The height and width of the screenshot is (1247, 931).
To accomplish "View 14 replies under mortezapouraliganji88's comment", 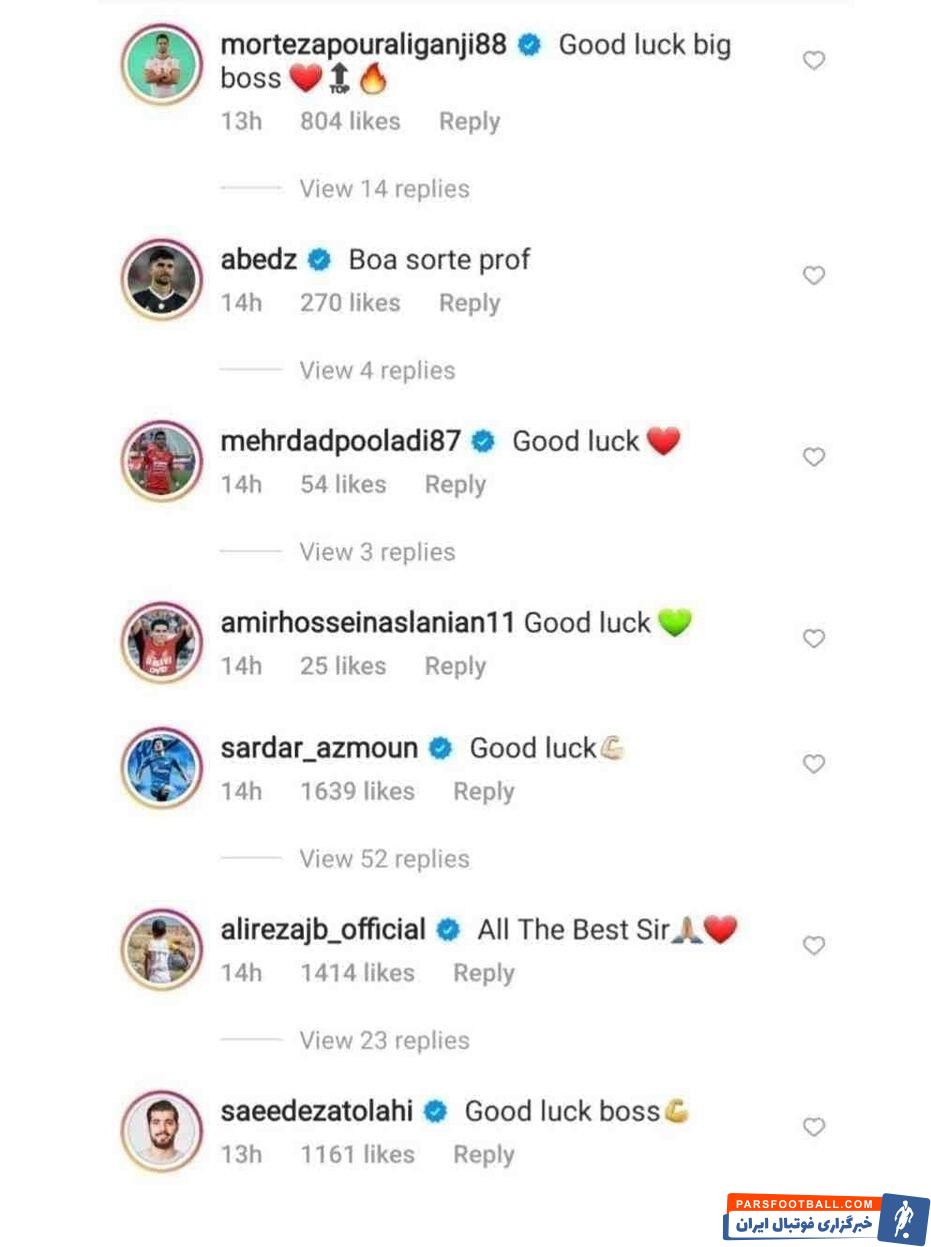I will click(x=384, y=189).
